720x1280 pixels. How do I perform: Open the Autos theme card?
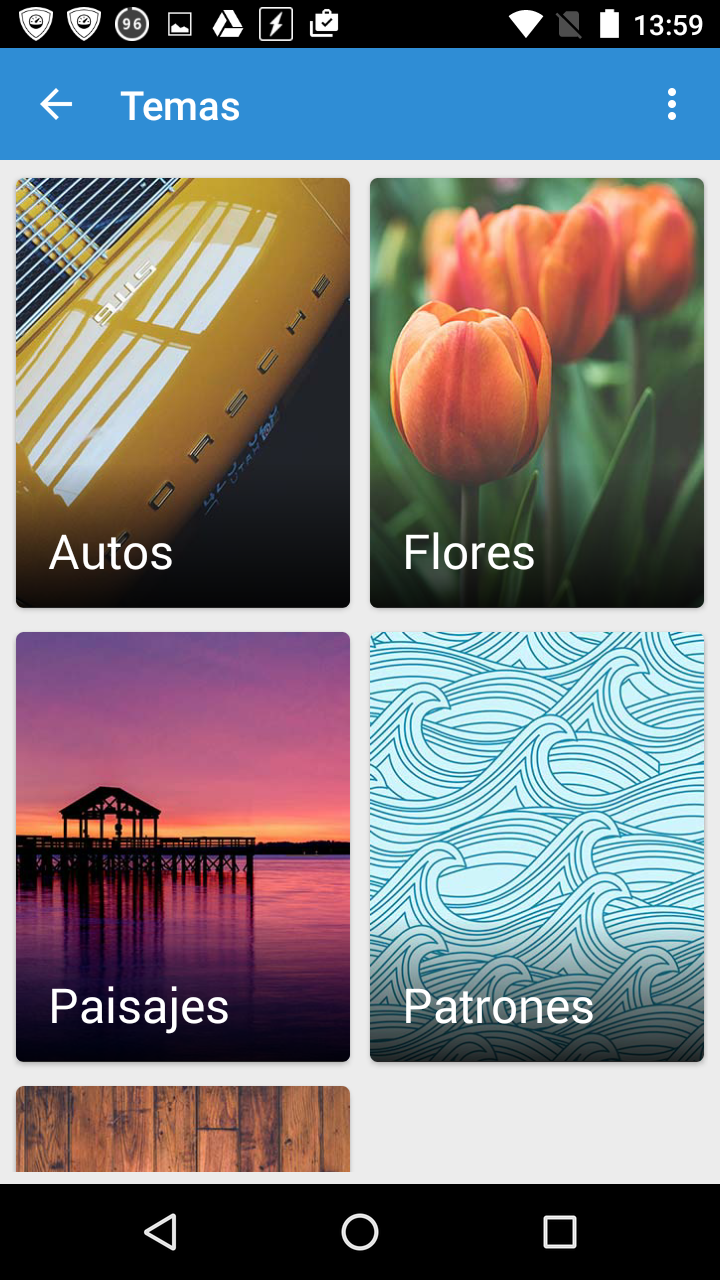point(183,393)
